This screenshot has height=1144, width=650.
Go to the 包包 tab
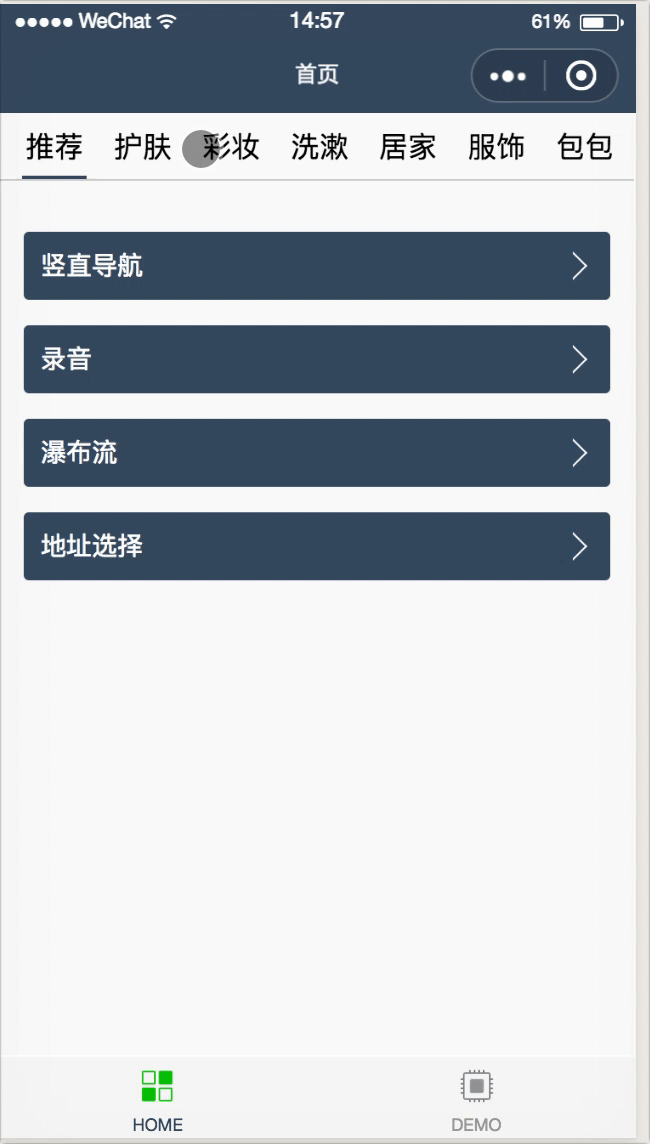tap(584, 148)
